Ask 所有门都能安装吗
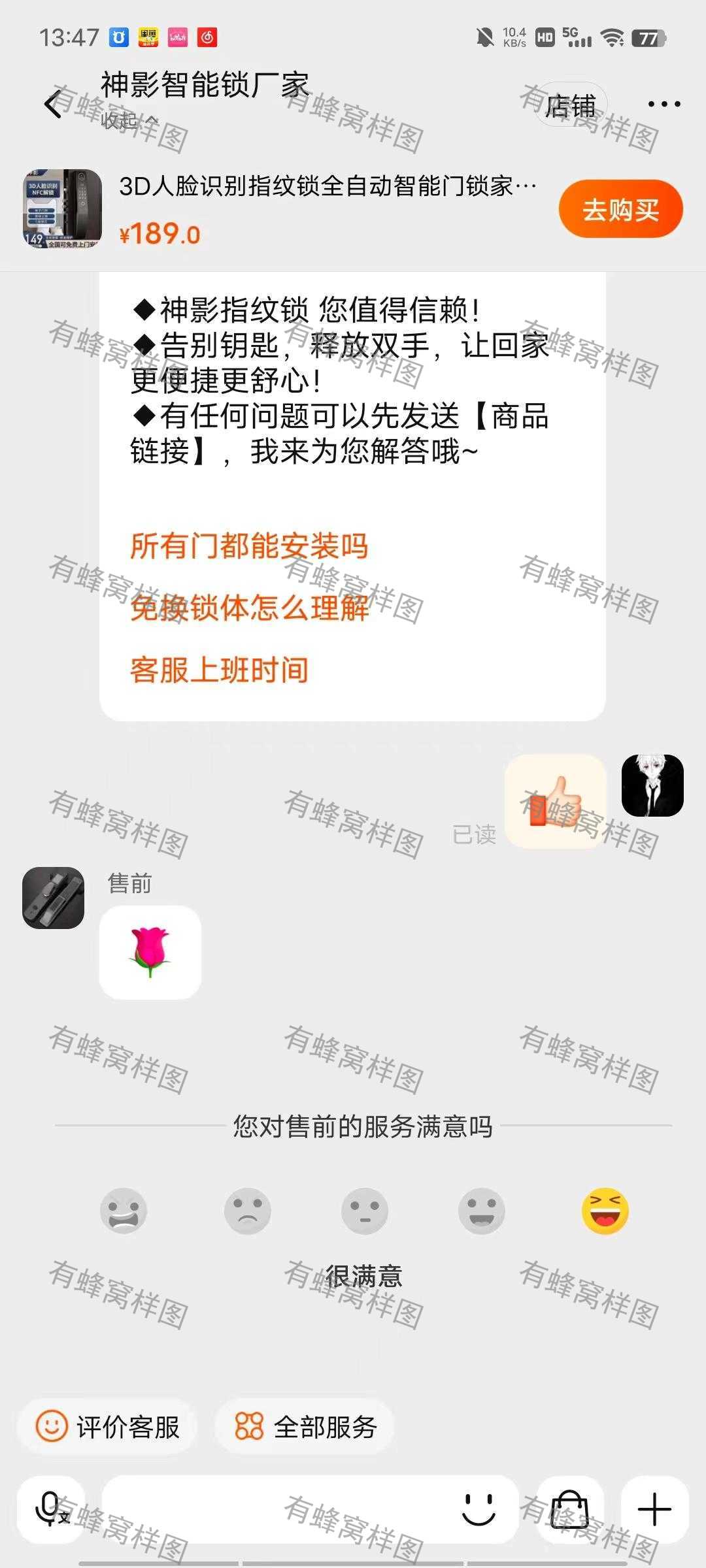This screenshot has width=706, height=1568. 249,546
